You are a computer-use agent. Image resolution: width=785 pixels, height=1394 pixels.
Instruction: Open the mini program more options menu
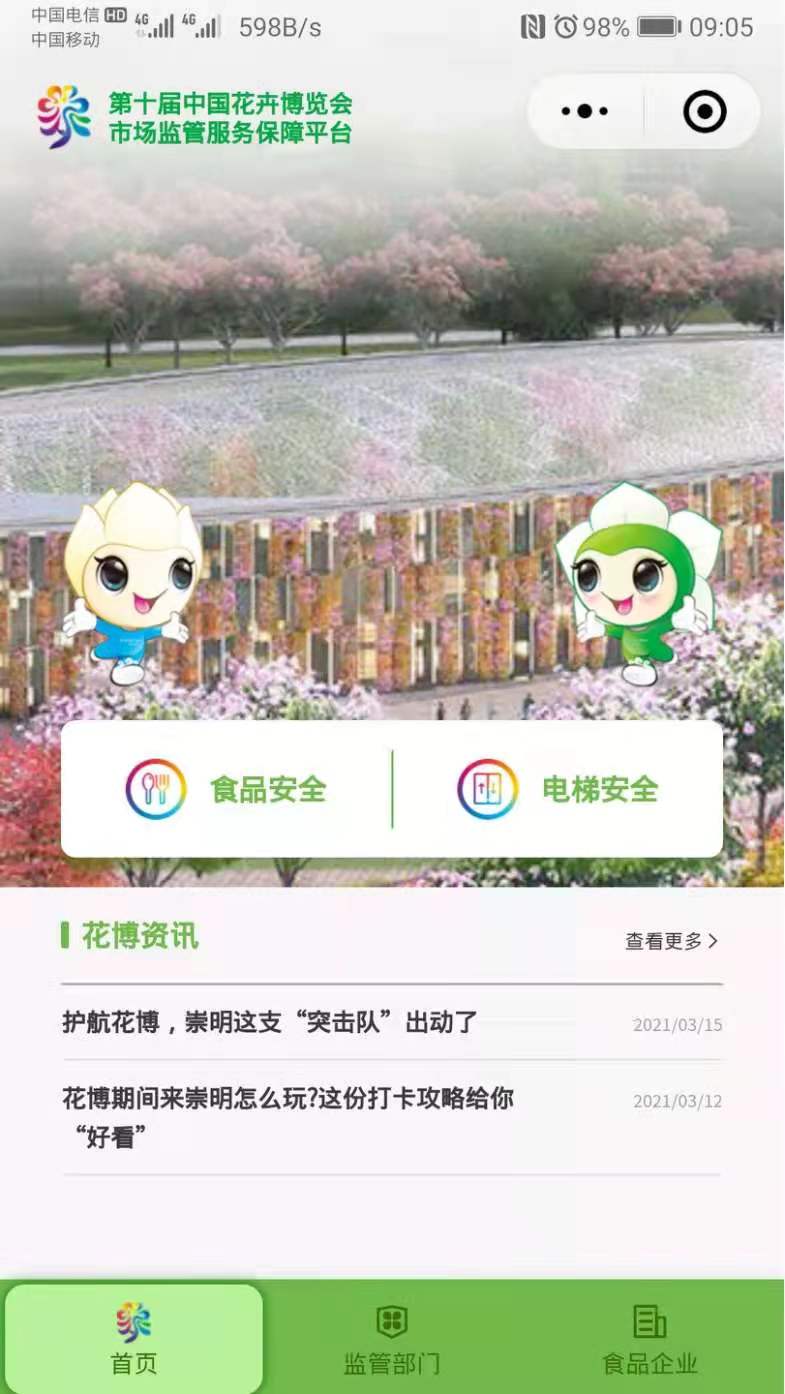(x=585, y=111)
